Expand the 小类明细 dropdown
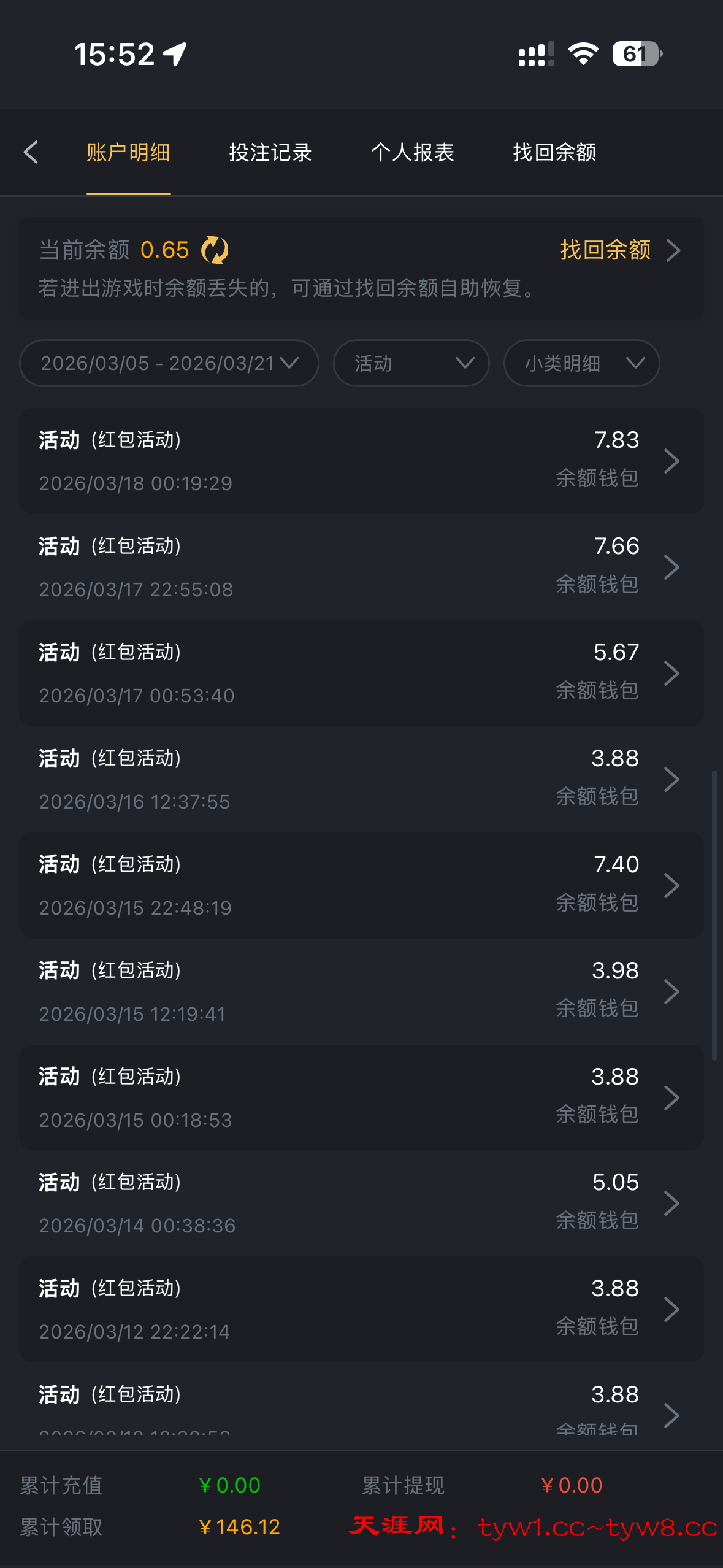This screenshot has width=723, height=1568. pos(581,363)
